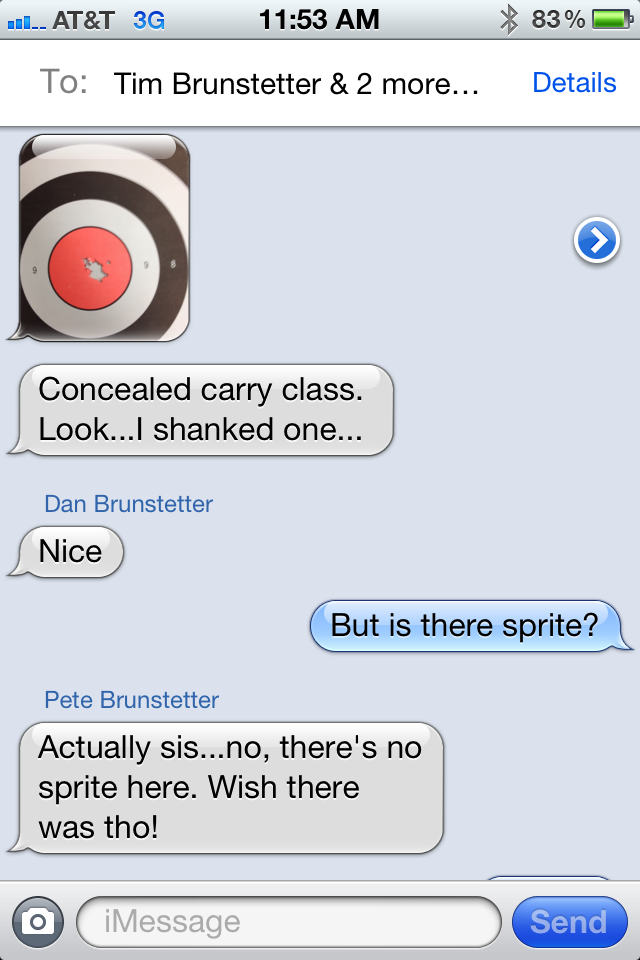Open the shooting target photo attachment
Image resolution: width=640 pixels, height=960 pixels.
pyautogui.click(x=104, y=238)
